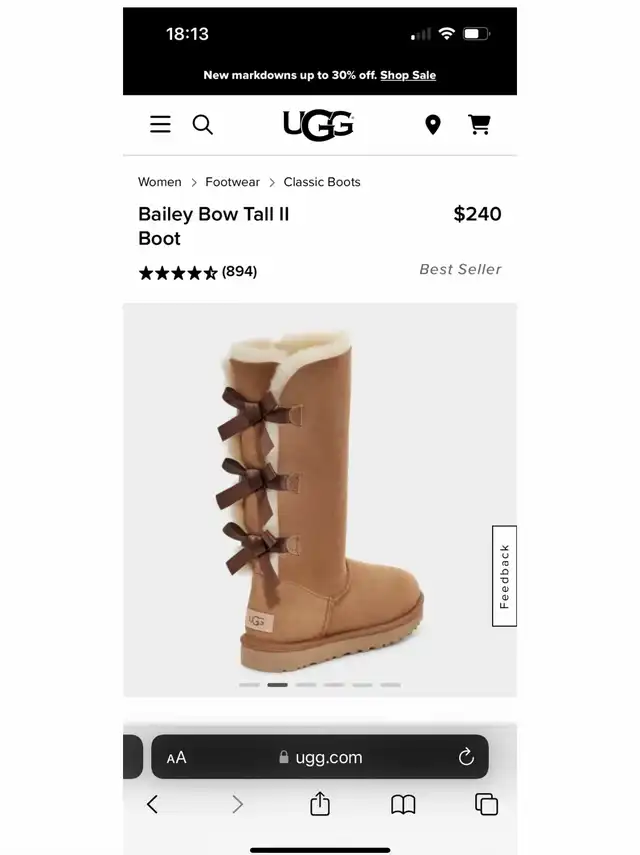
Task: Open Safari's AA page settings
Action: pos(177,758)
